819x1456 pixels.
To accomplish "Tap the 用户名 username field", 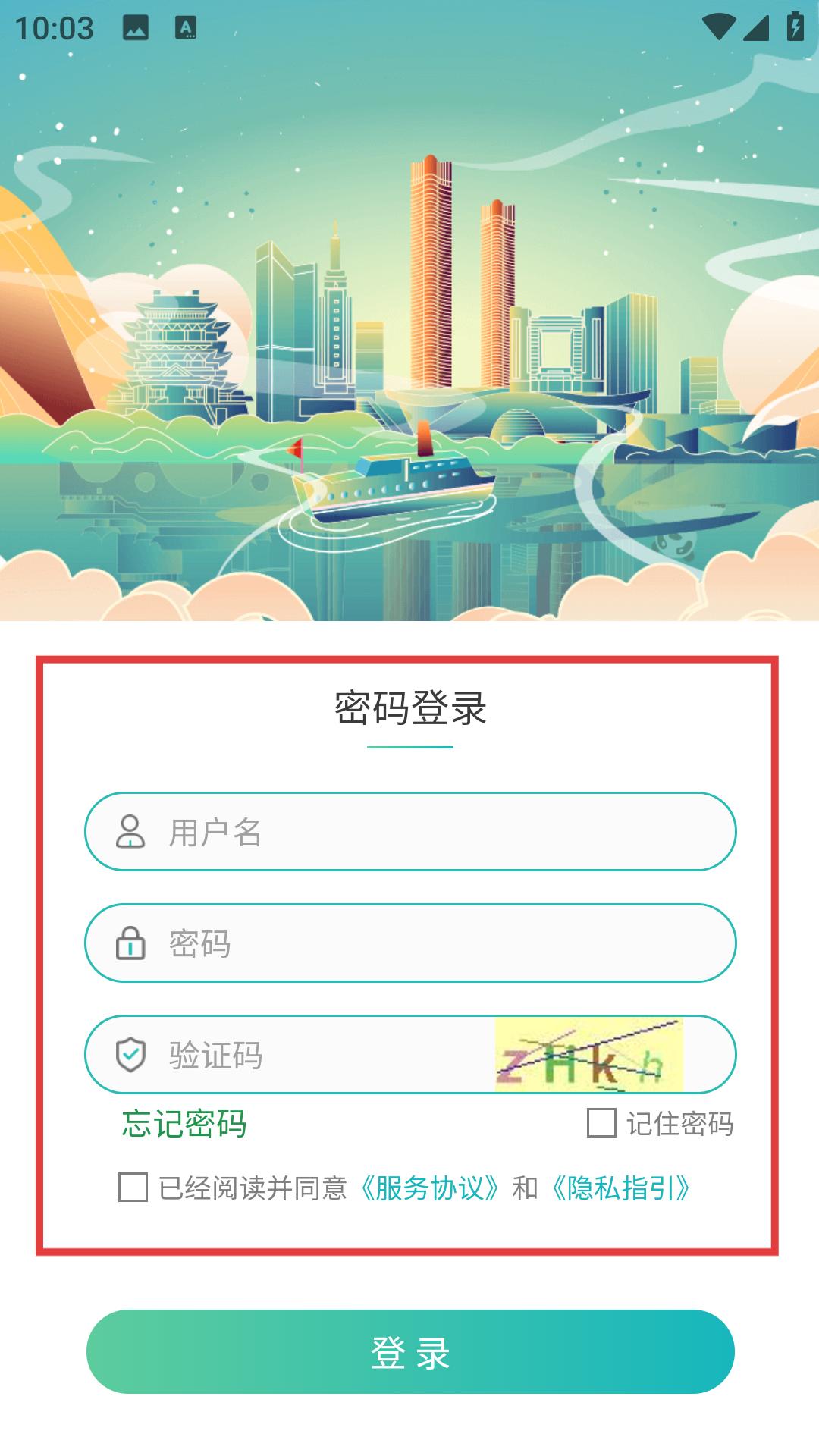I will point(440,832).
